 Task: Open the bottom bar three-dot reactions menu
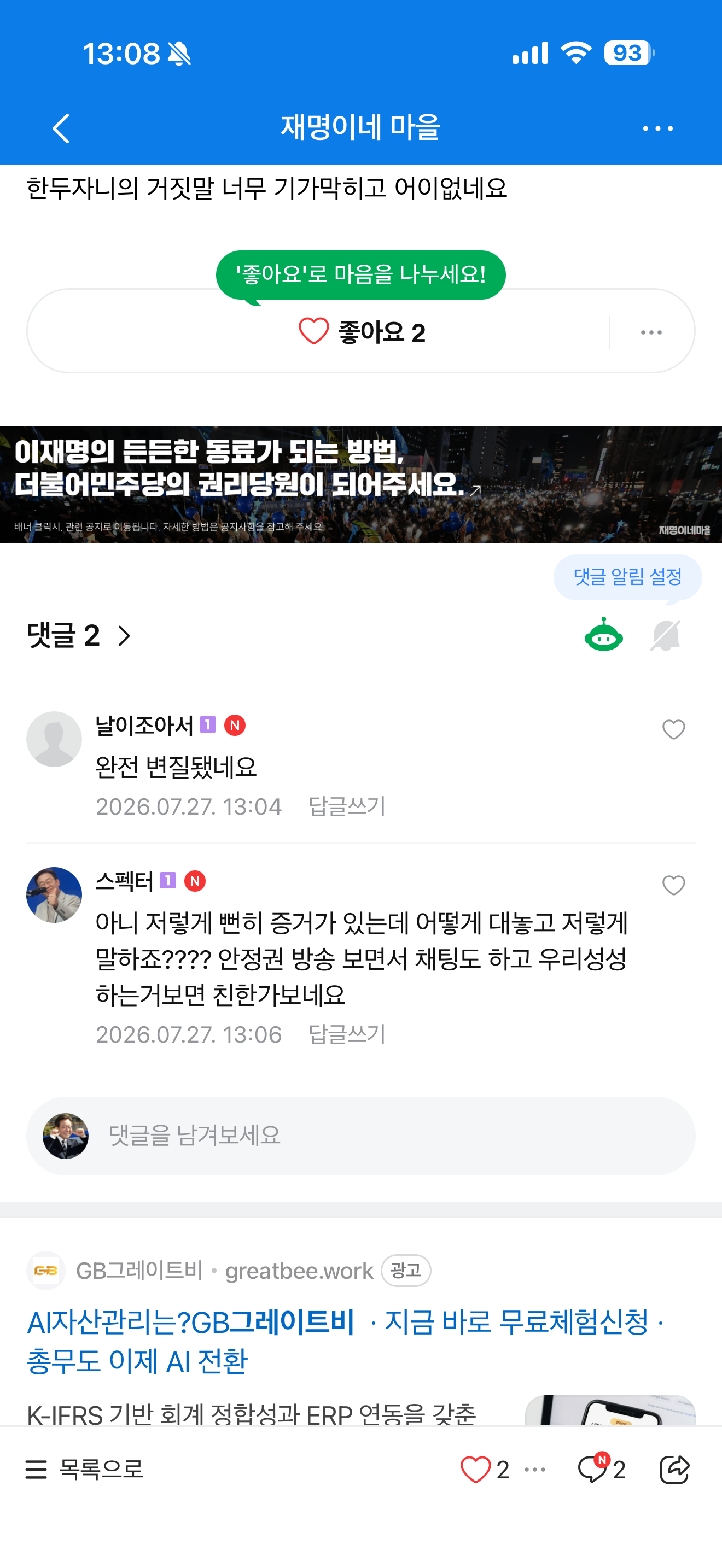535,1470
